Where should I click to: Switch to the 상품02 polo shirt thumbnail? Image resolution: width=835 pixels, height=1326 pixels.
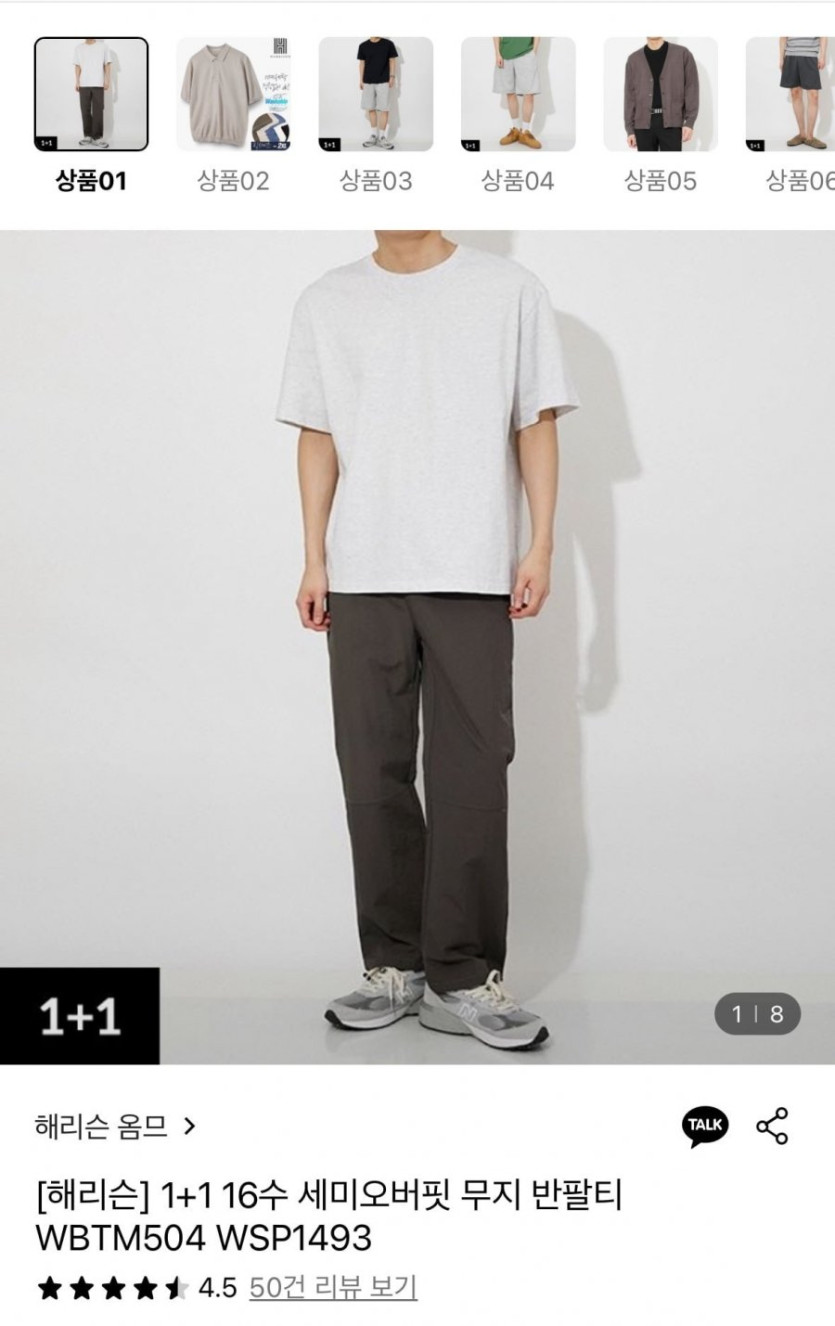point(233,95)
